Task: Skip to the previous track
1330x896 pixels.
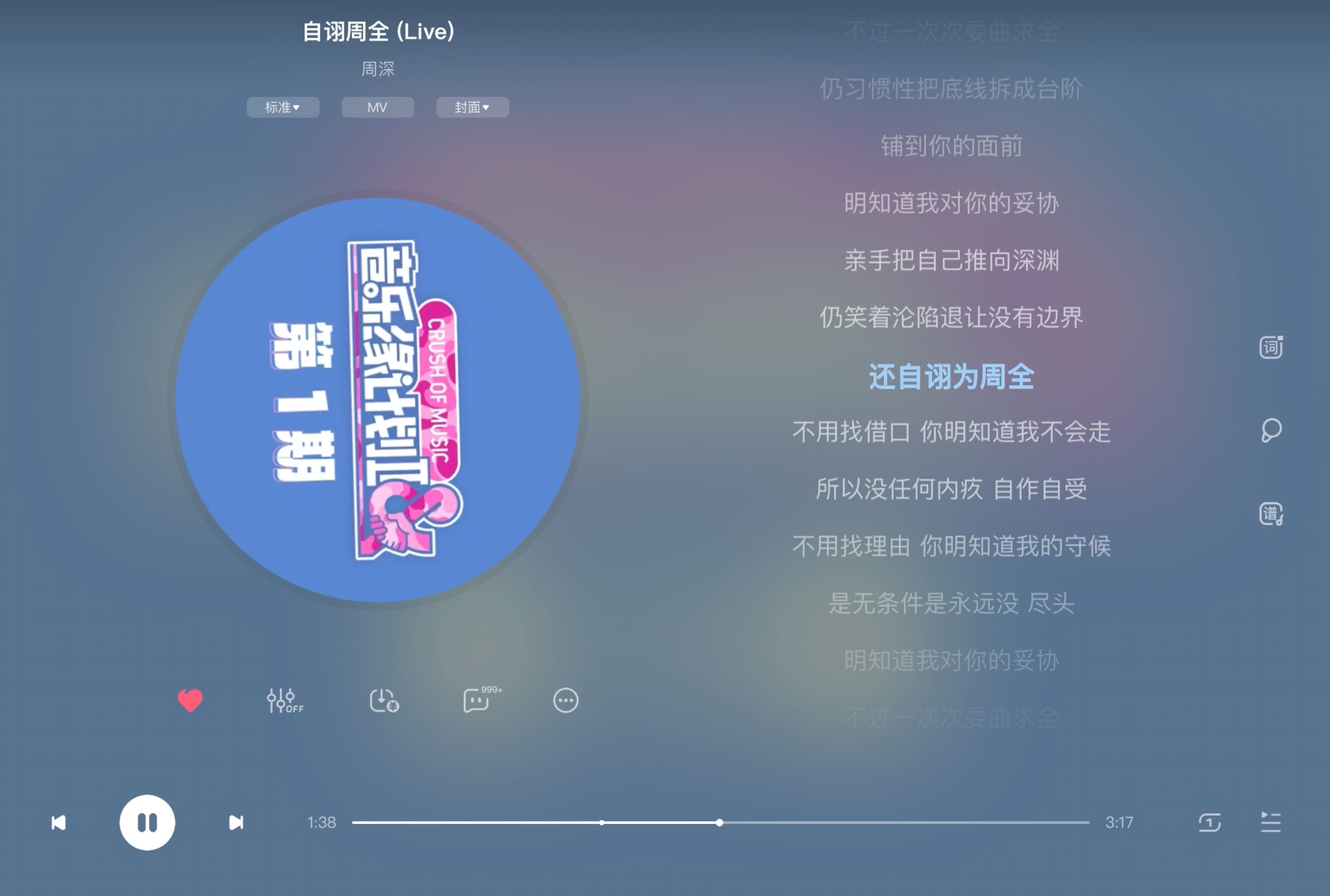Action: [59, 823]
